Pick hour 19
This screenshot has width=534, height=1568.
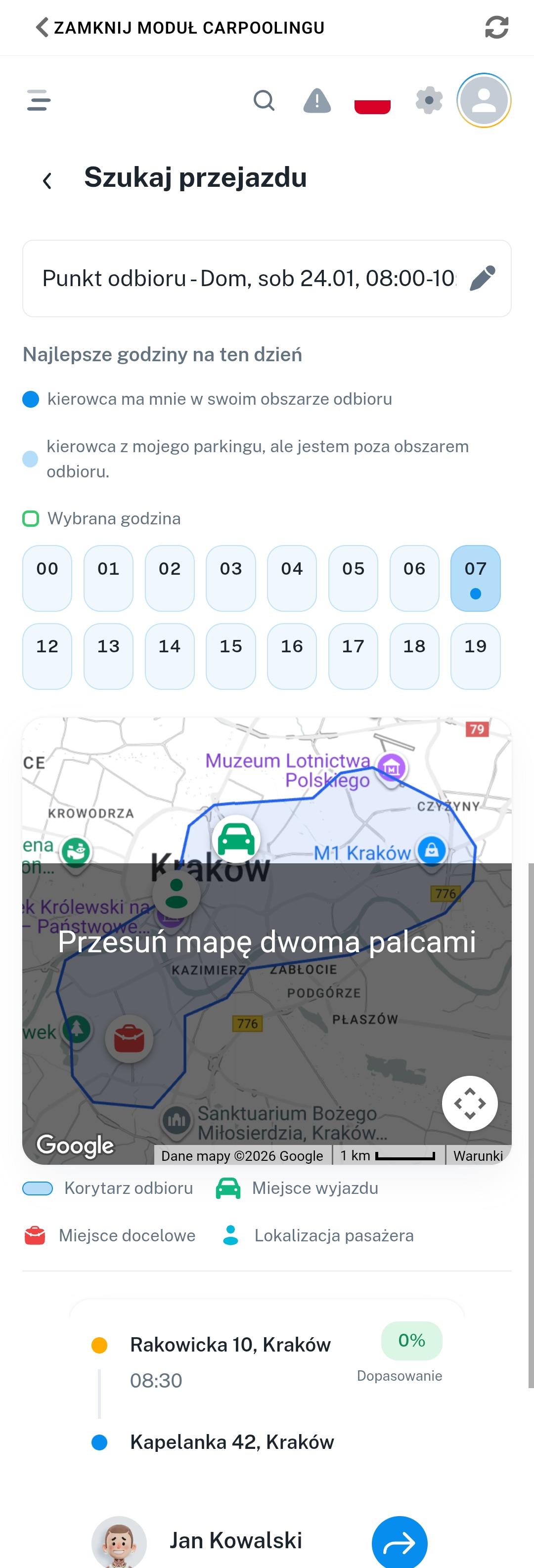475,656
